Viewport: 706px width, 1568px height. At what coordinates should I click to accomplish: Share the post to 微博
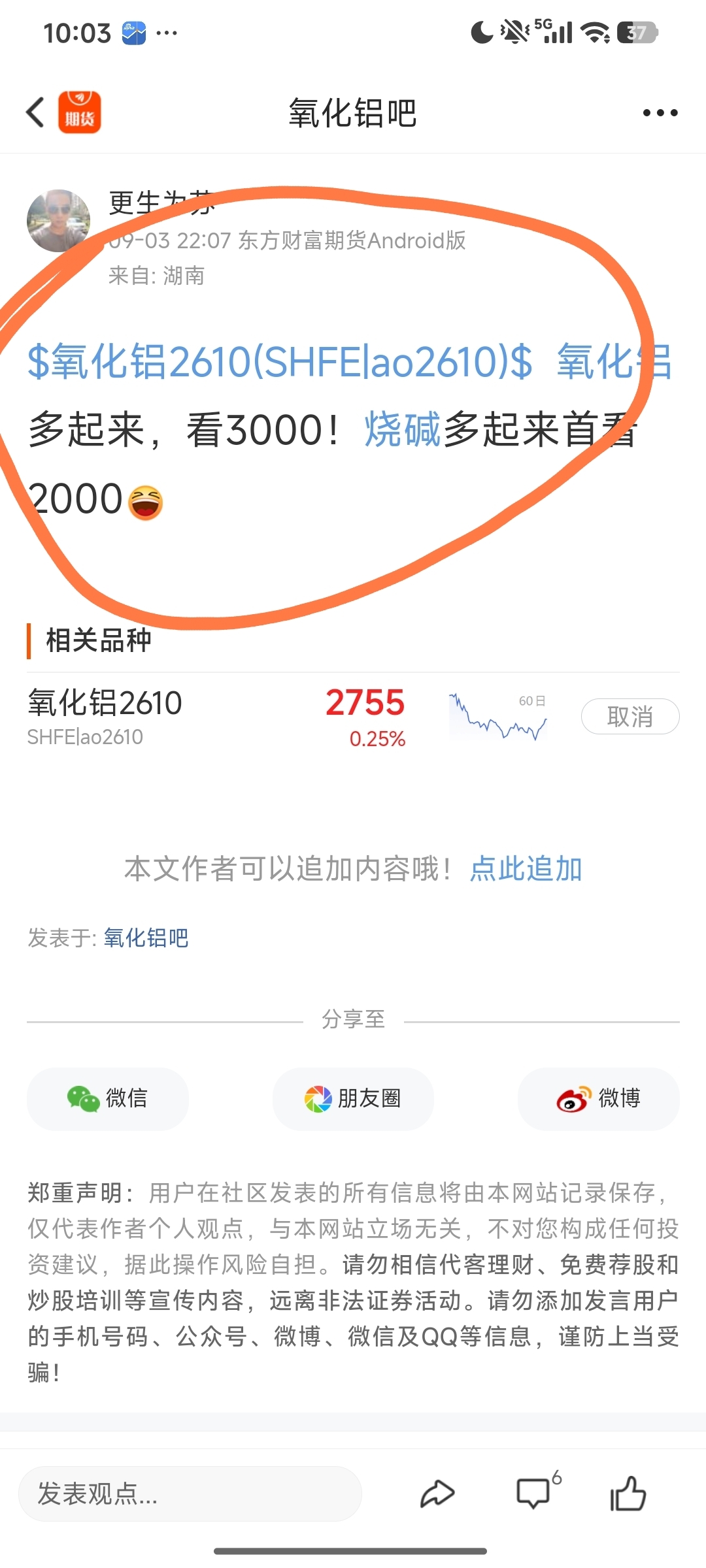(599, 1099)
